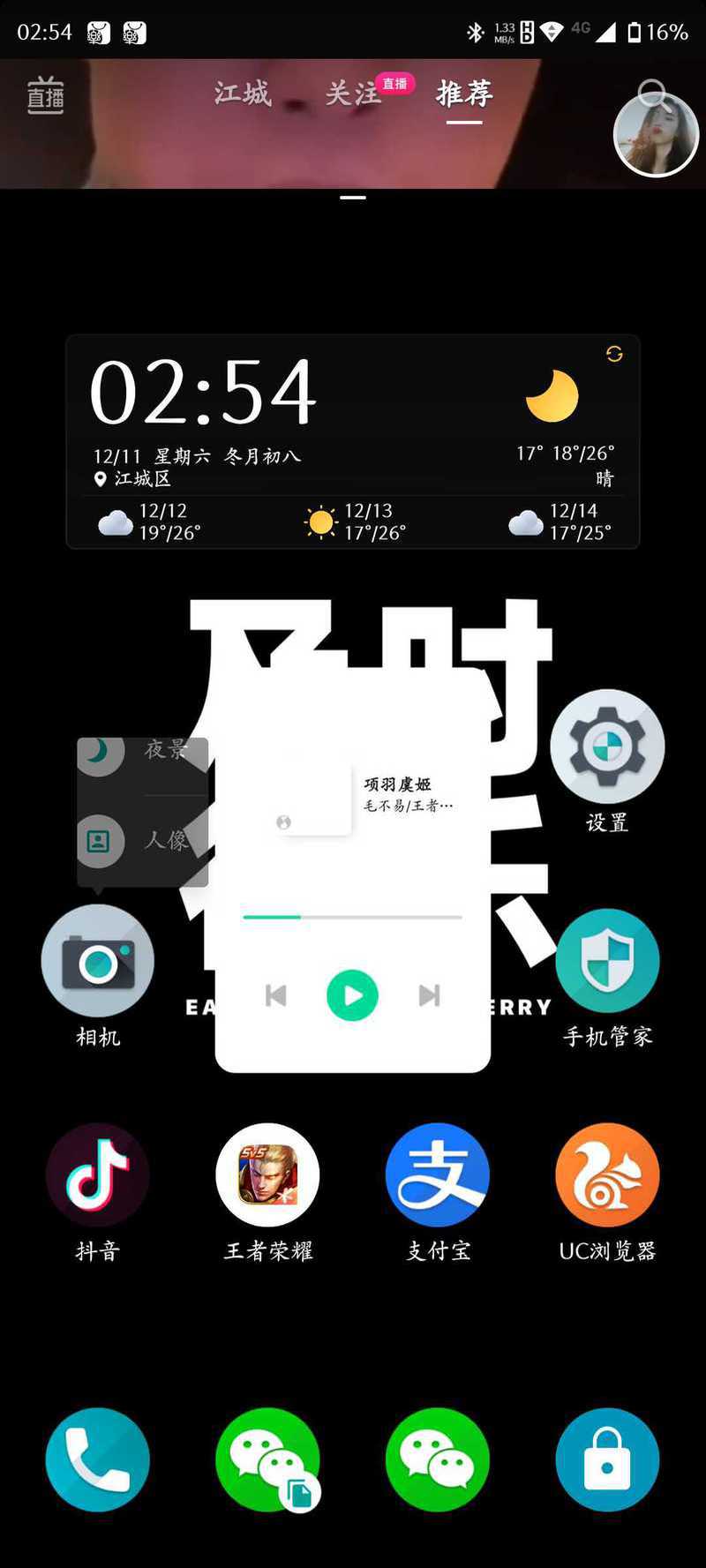Refresh the weather widget

614,354
